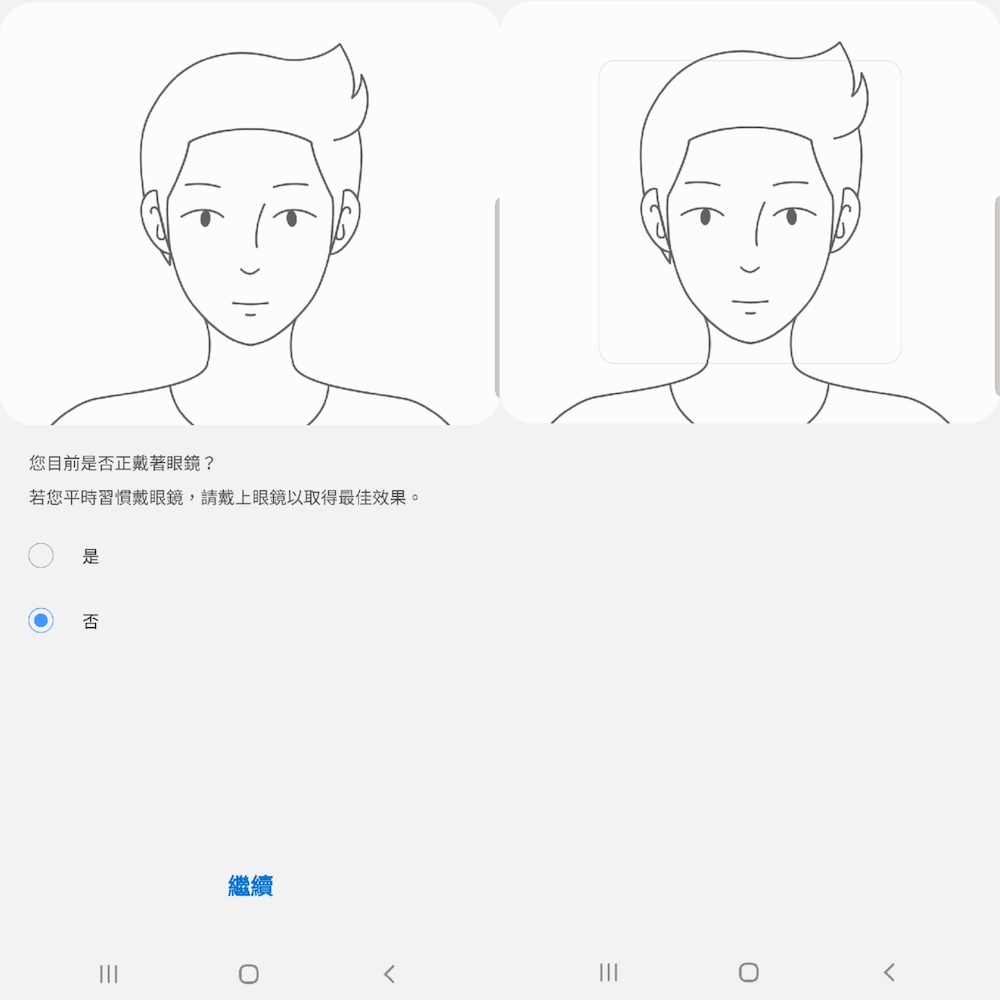This screenshot has width=1000, height=1000.
Task: Go back using the left navigation bar back arrow
Action: pos(389,973)
